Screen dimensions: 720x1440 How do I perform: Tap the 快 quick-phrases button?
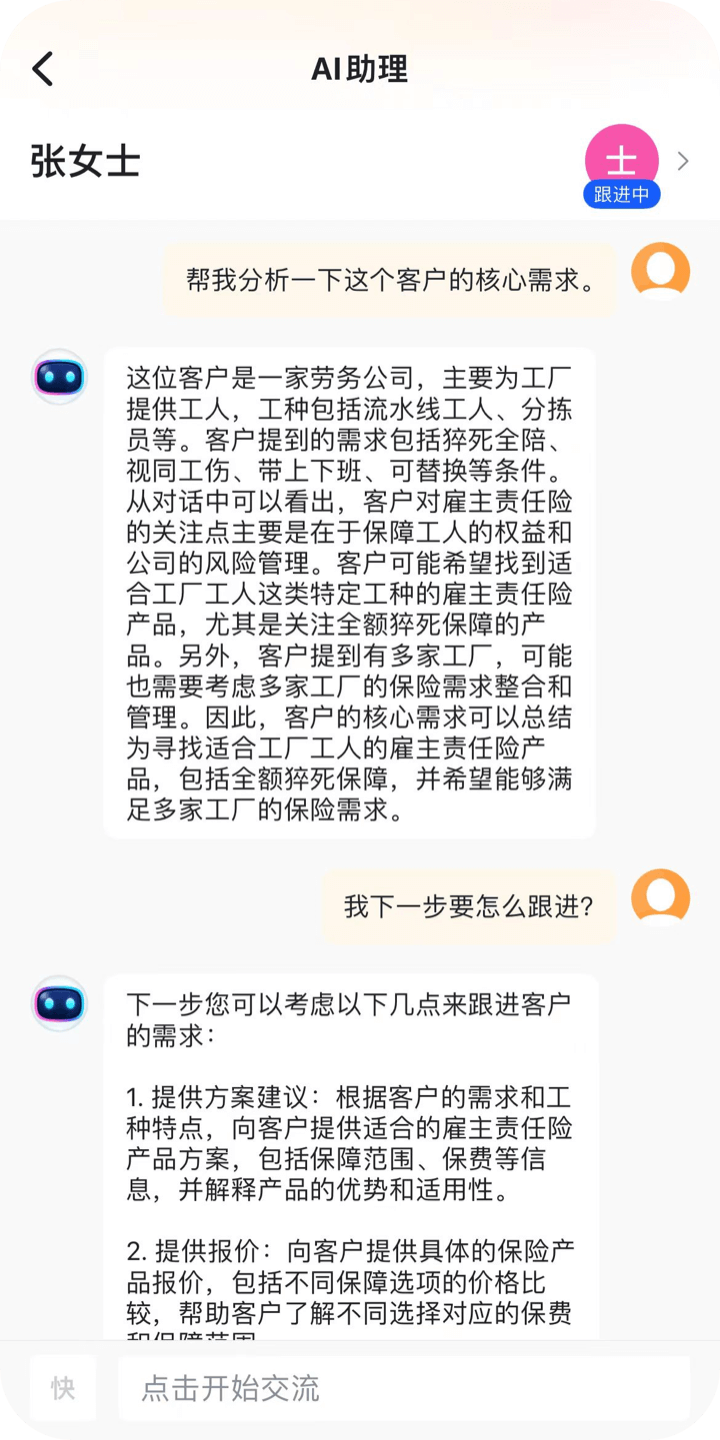63,1388
